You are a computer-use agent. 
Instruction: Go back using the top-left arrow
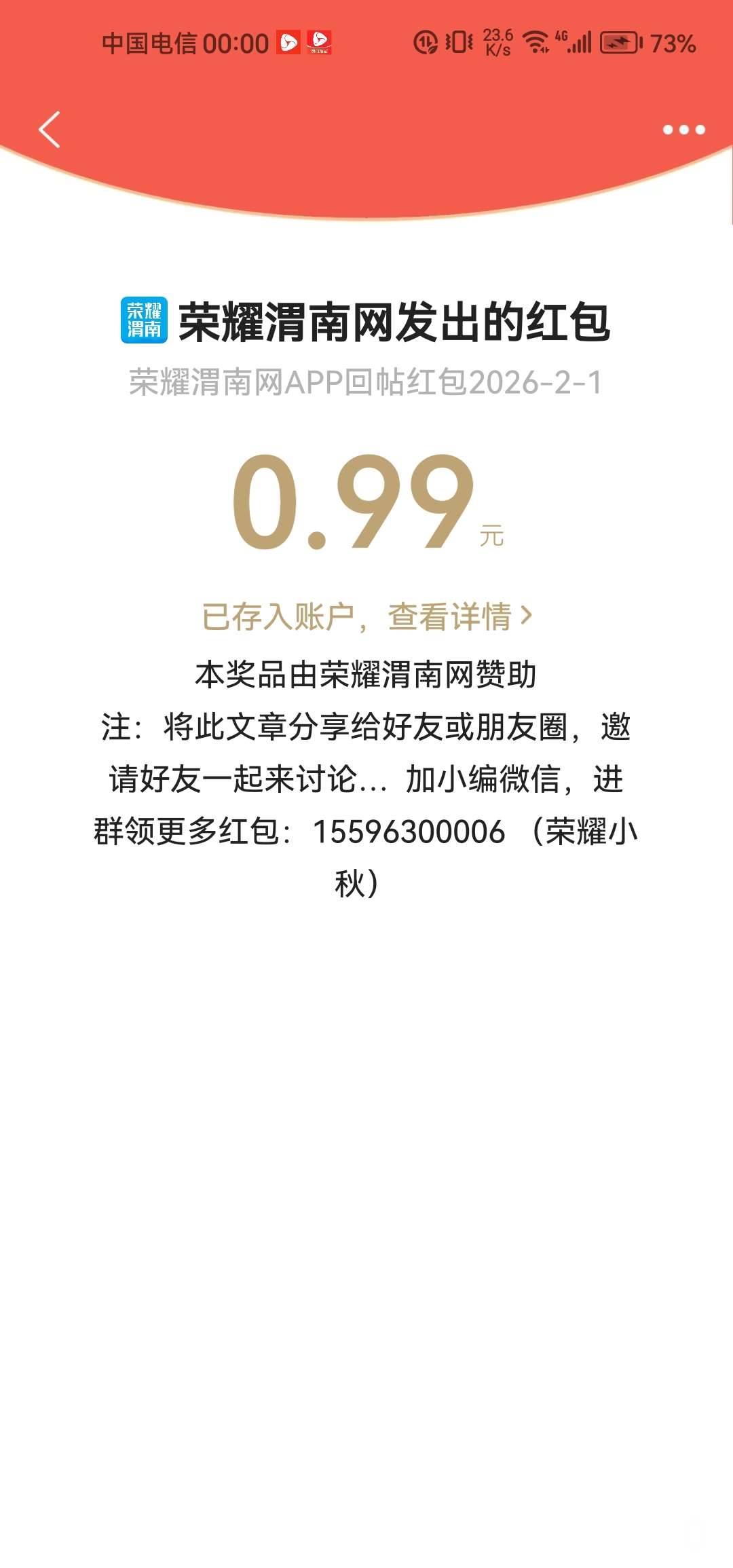pyautogui.click(x=50, y=129)
